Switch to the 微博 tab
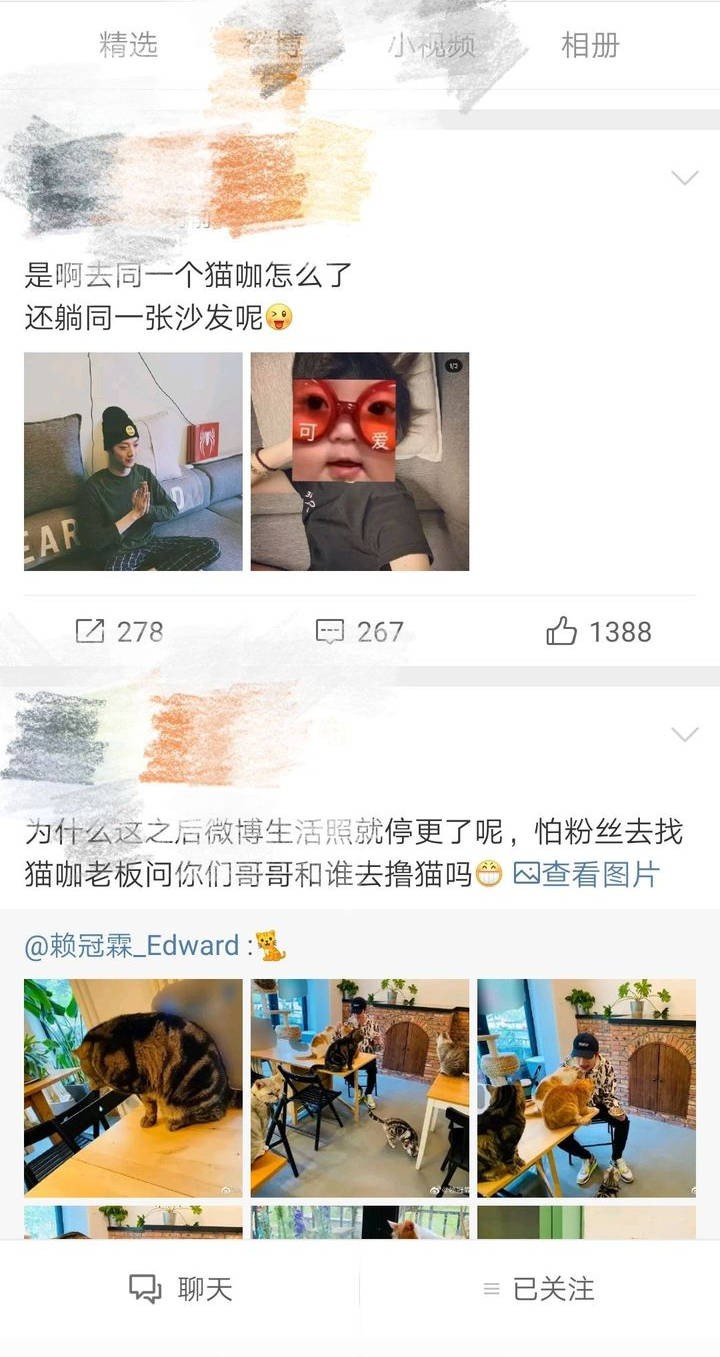This screenshot has height=1357, width=720. 273,45
